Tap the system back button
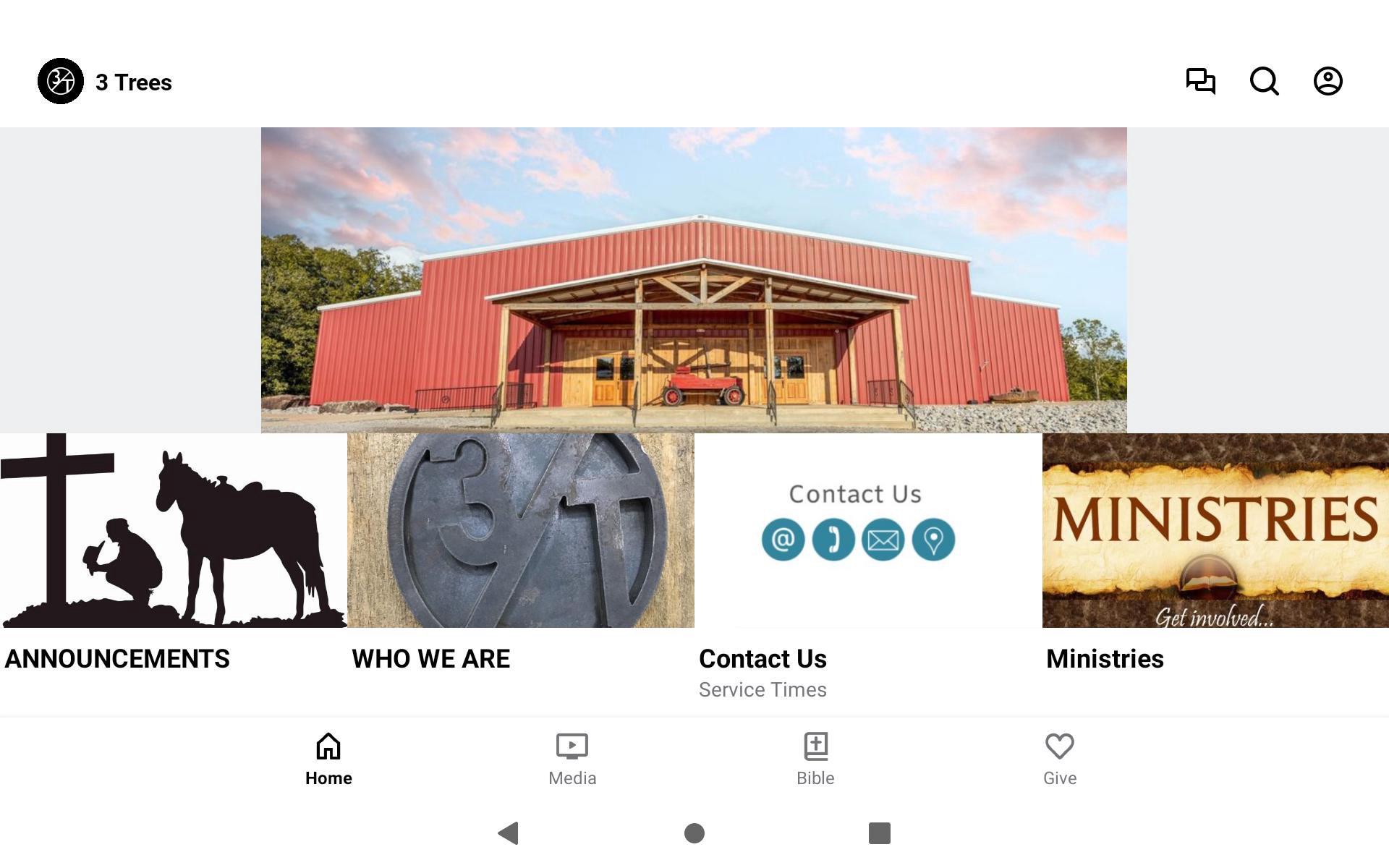Screen dimensions: 1389x868 click(x=509, y=833)
